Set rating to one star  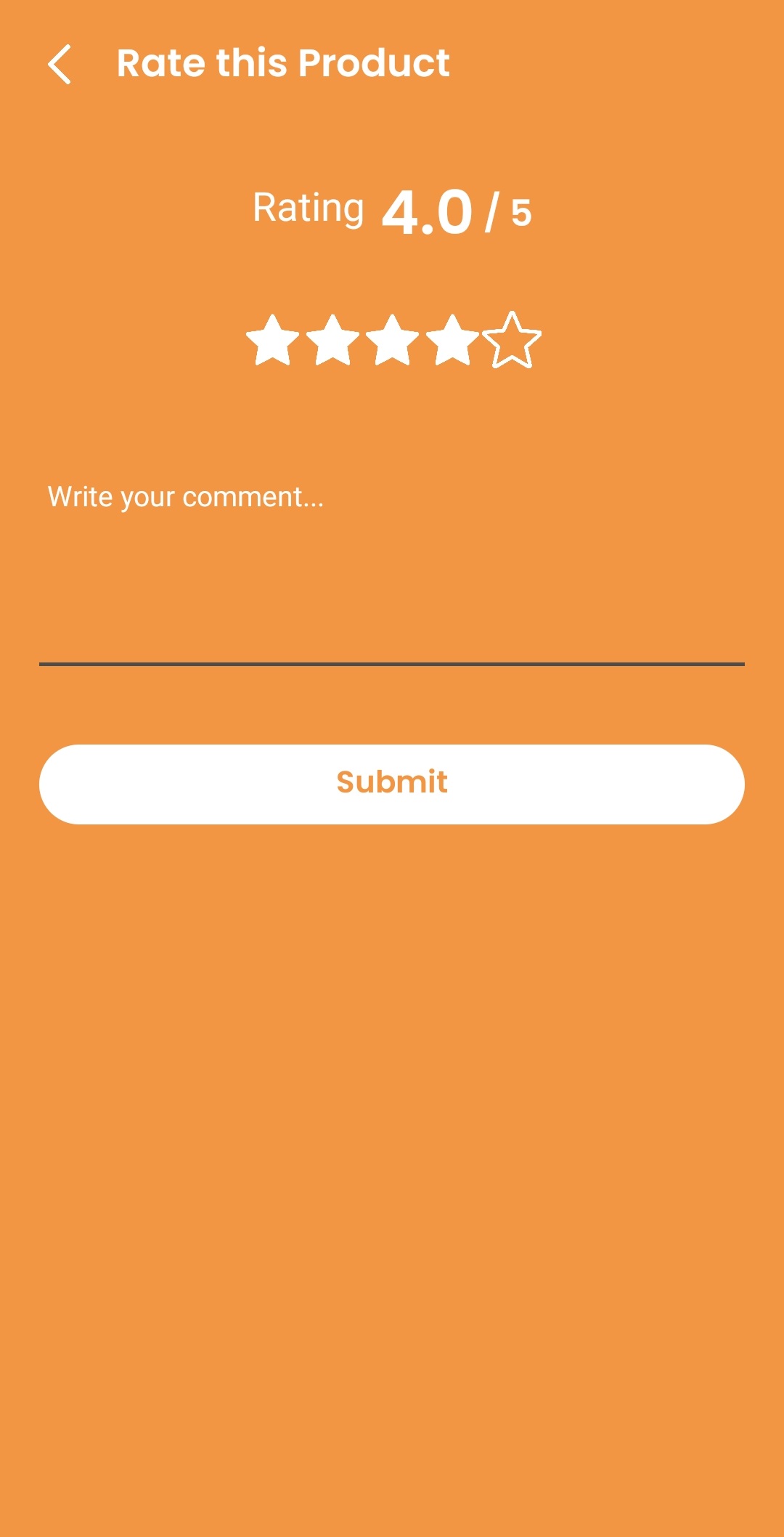(272, 341)
